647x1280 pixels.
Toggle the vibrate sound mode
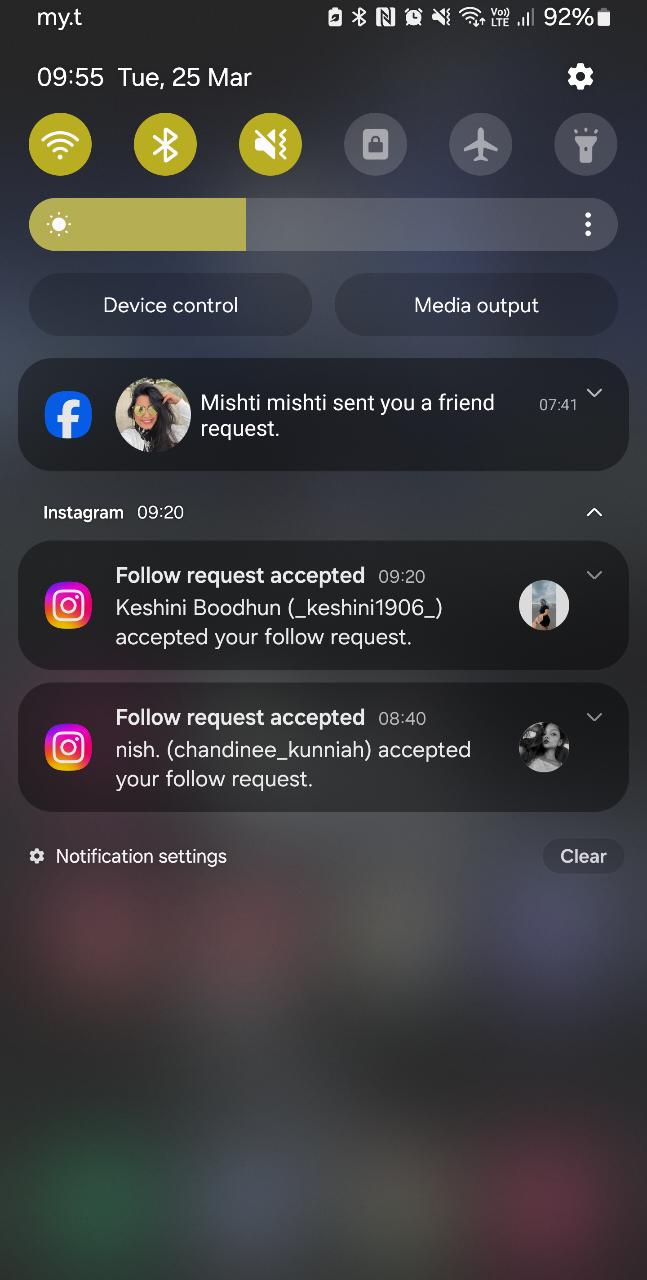(x=270, y=145)
